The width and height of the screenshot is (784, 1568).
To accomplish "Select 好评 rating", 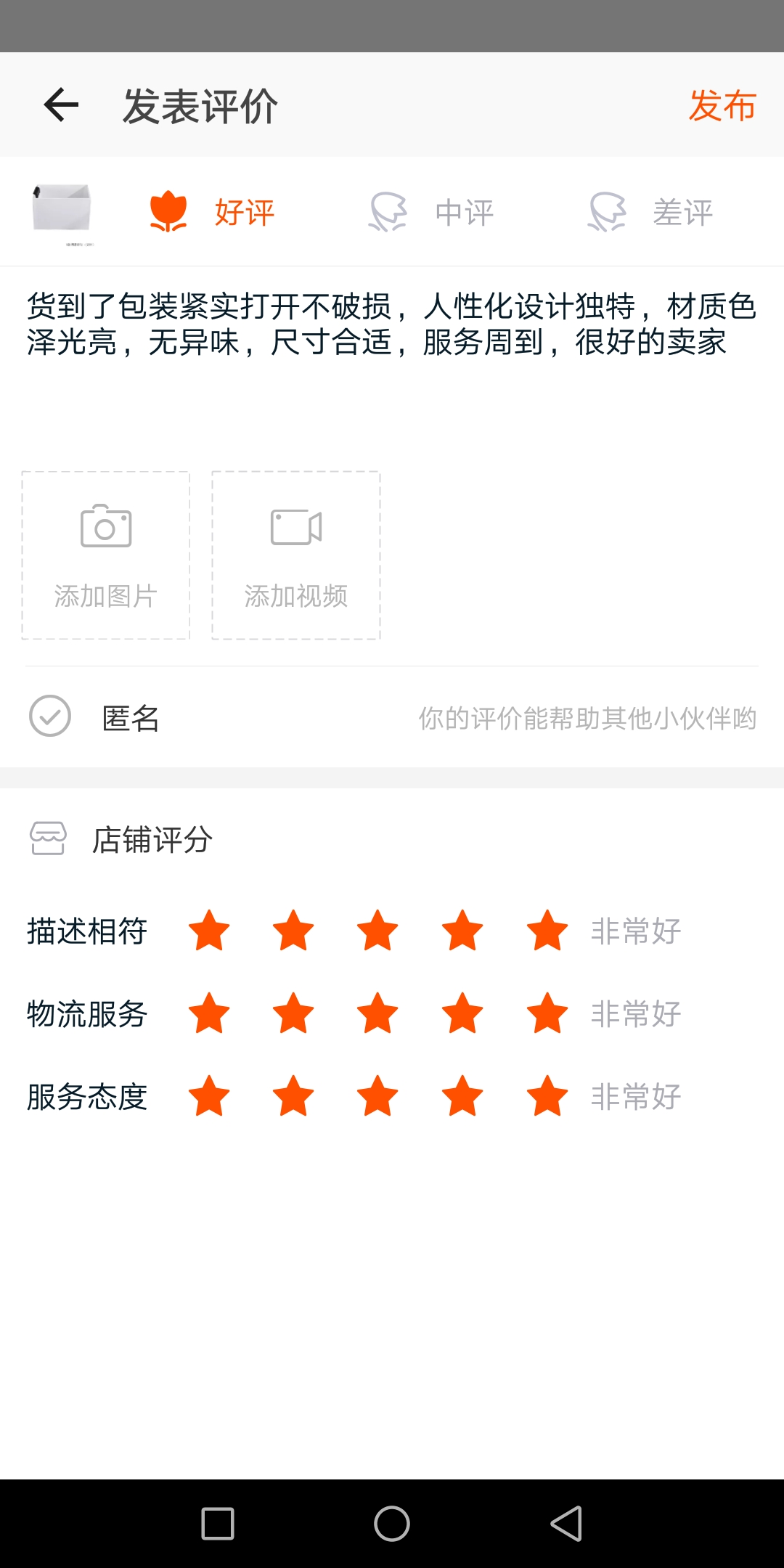I will [212, 212].
